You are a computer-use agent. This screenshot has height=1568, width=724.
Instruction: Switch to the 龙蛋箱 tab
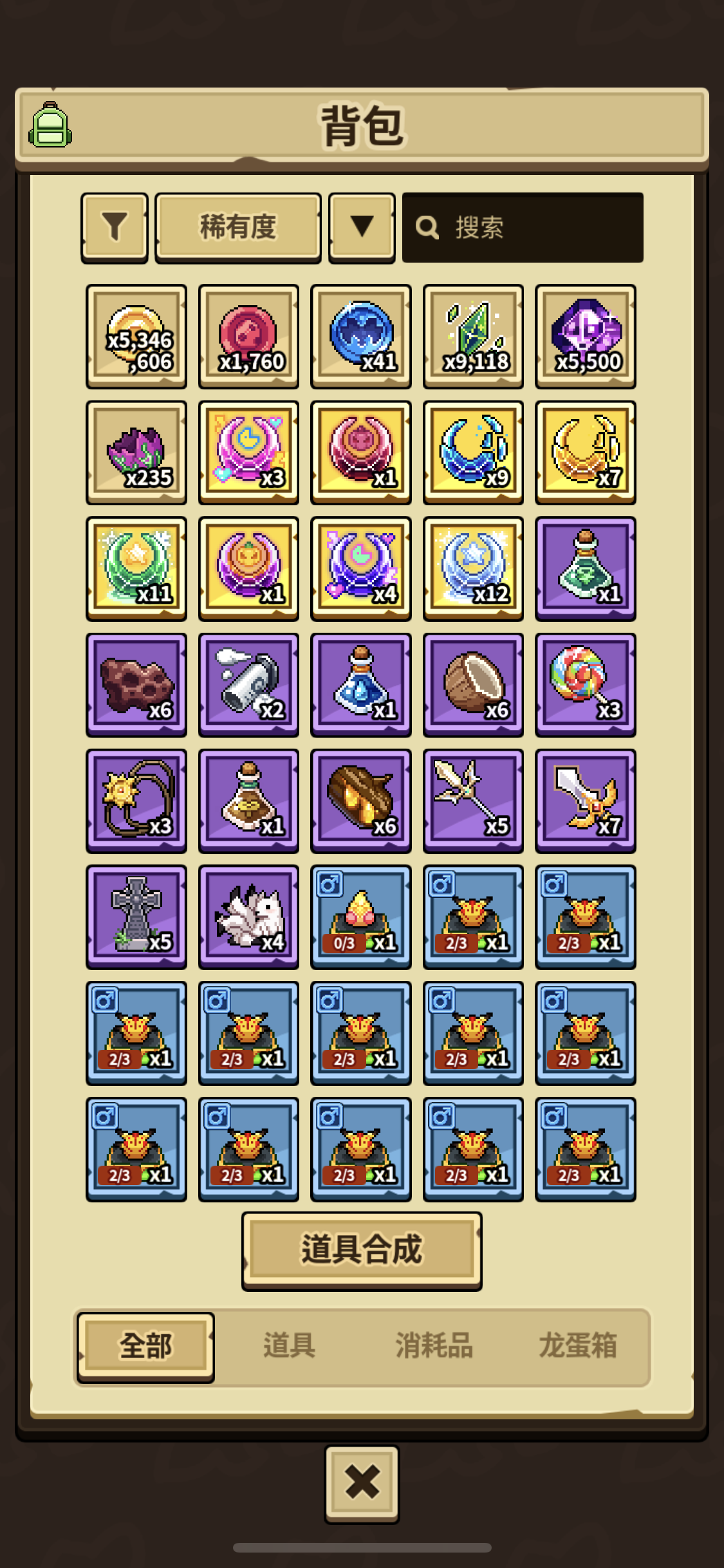point(578,1346)
